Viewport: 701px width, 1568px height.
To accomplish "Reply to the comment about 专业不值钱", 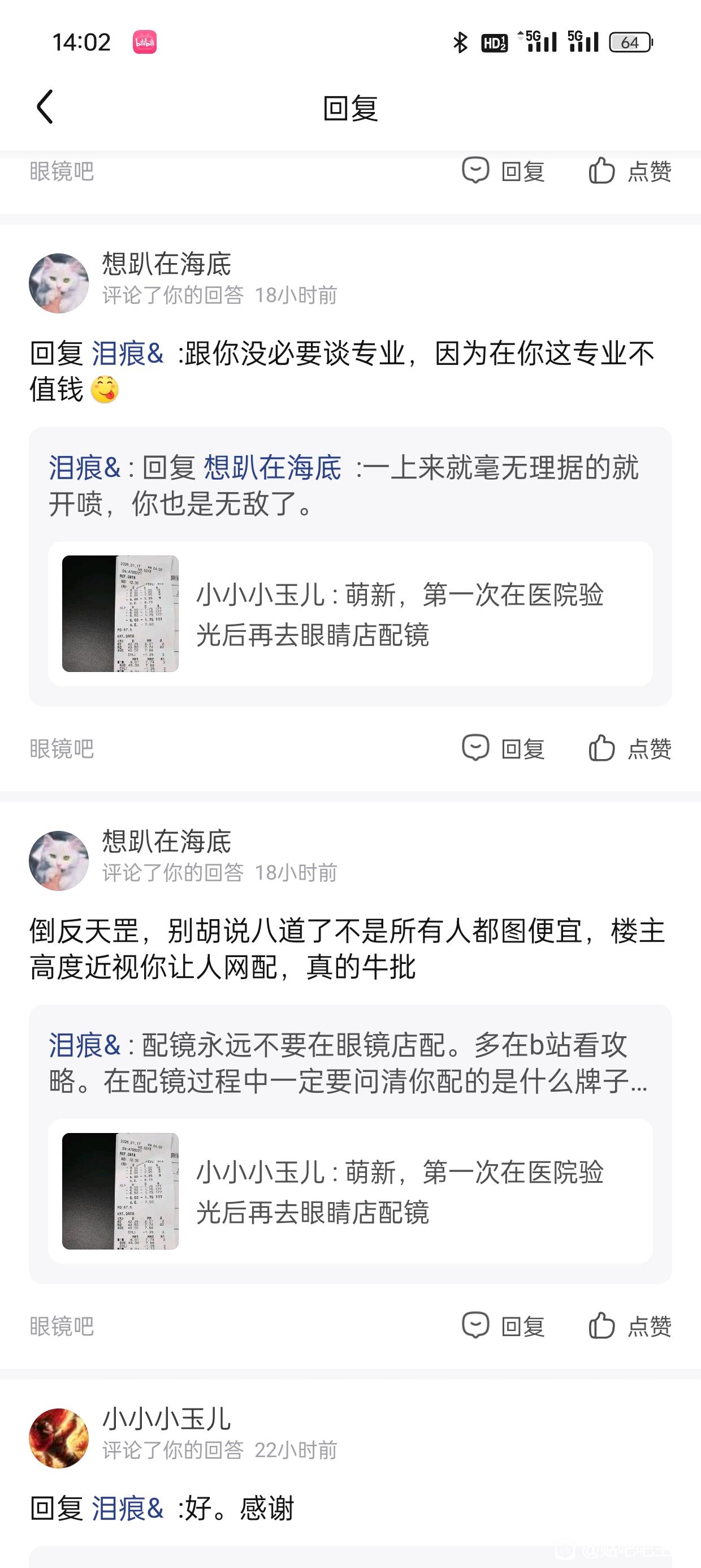I will click(x=504, y=748).
